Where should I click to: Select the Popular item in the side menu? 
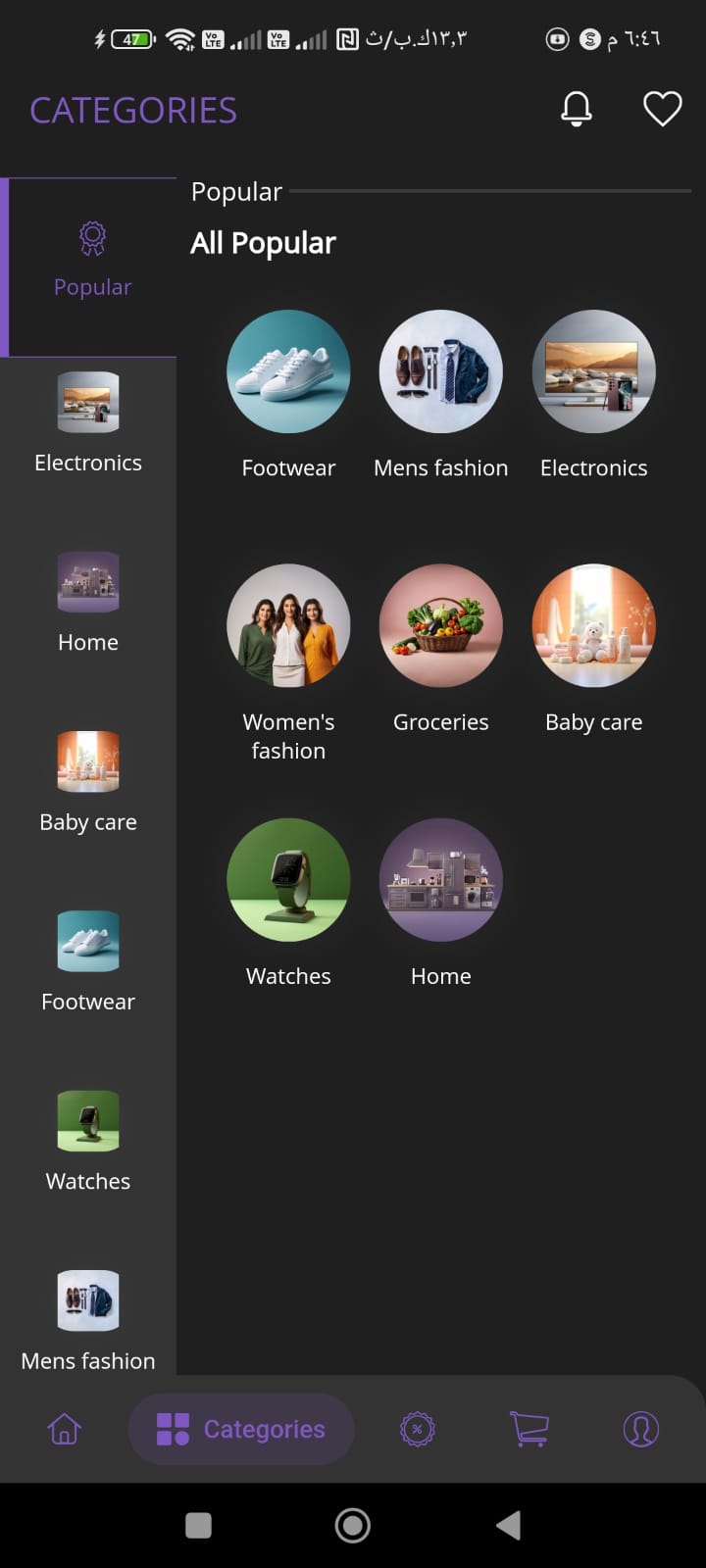[x=92, y=260]
